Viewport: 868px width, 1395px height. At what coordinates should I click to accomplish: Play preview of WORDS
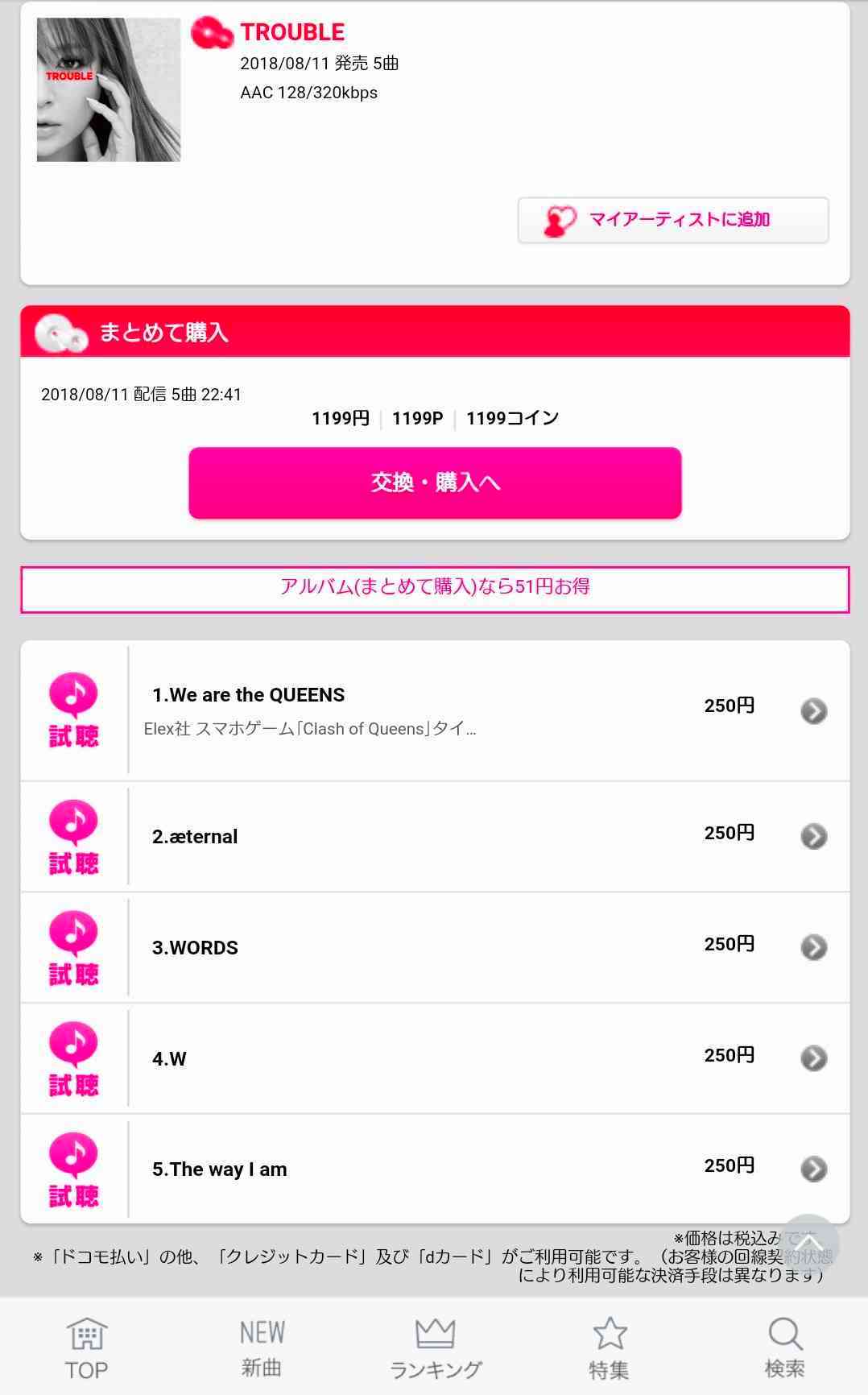[x=73, y=948]
